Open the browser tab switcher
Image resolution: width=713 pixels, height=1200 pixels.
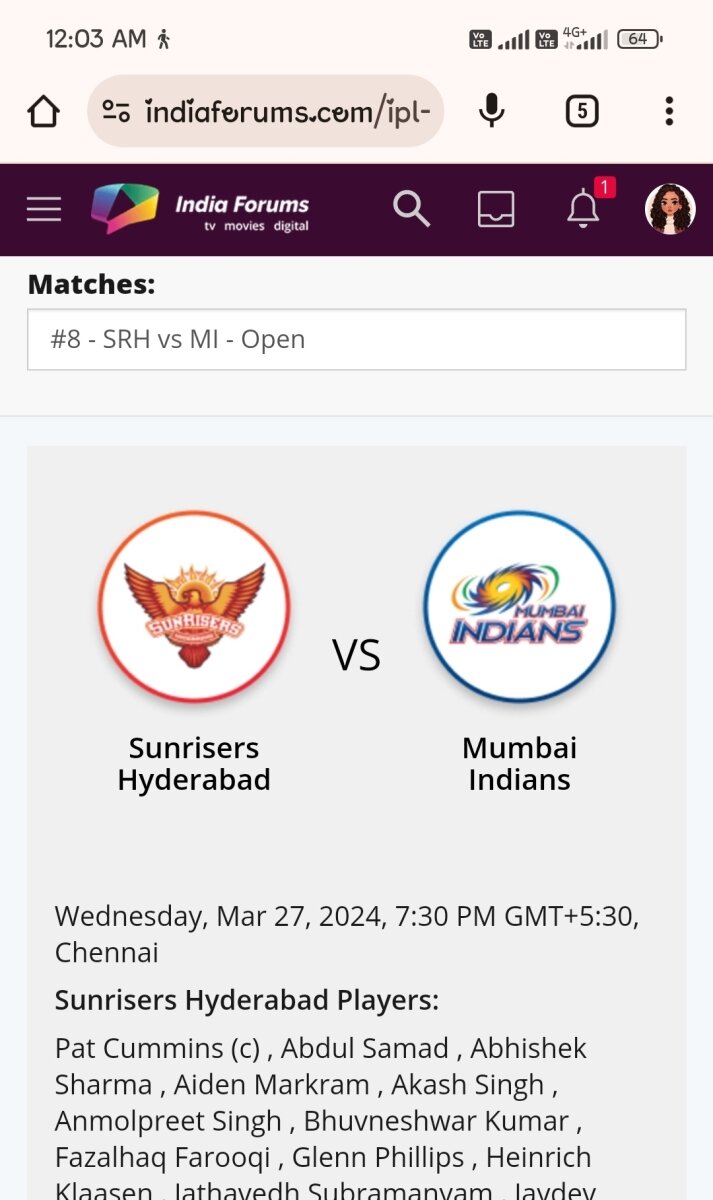click(x=582, y=111)
